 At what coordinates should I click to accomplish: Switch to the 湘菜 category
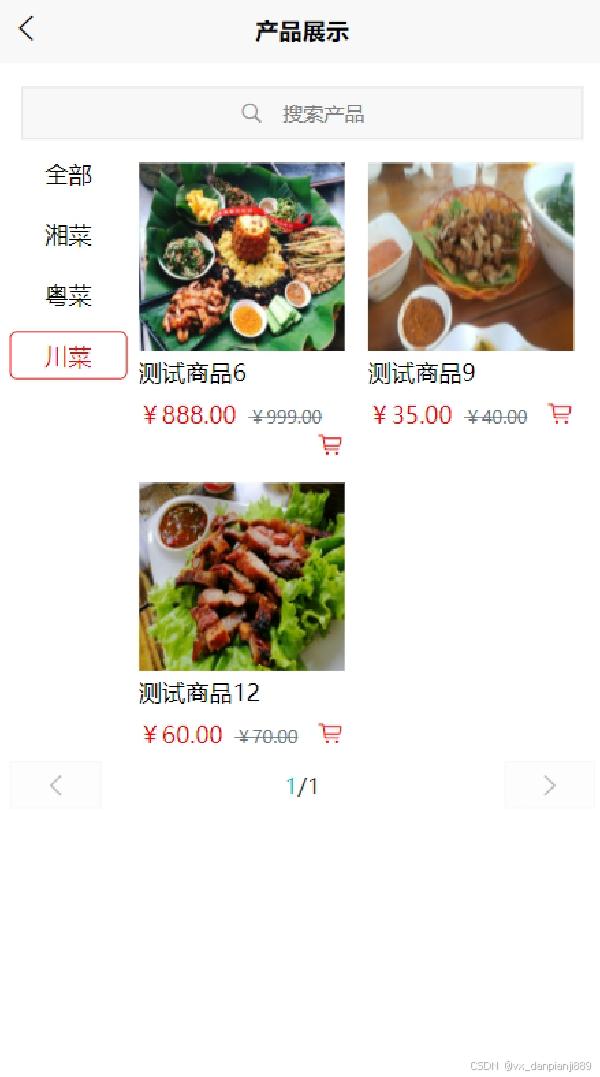click(68, 236)
